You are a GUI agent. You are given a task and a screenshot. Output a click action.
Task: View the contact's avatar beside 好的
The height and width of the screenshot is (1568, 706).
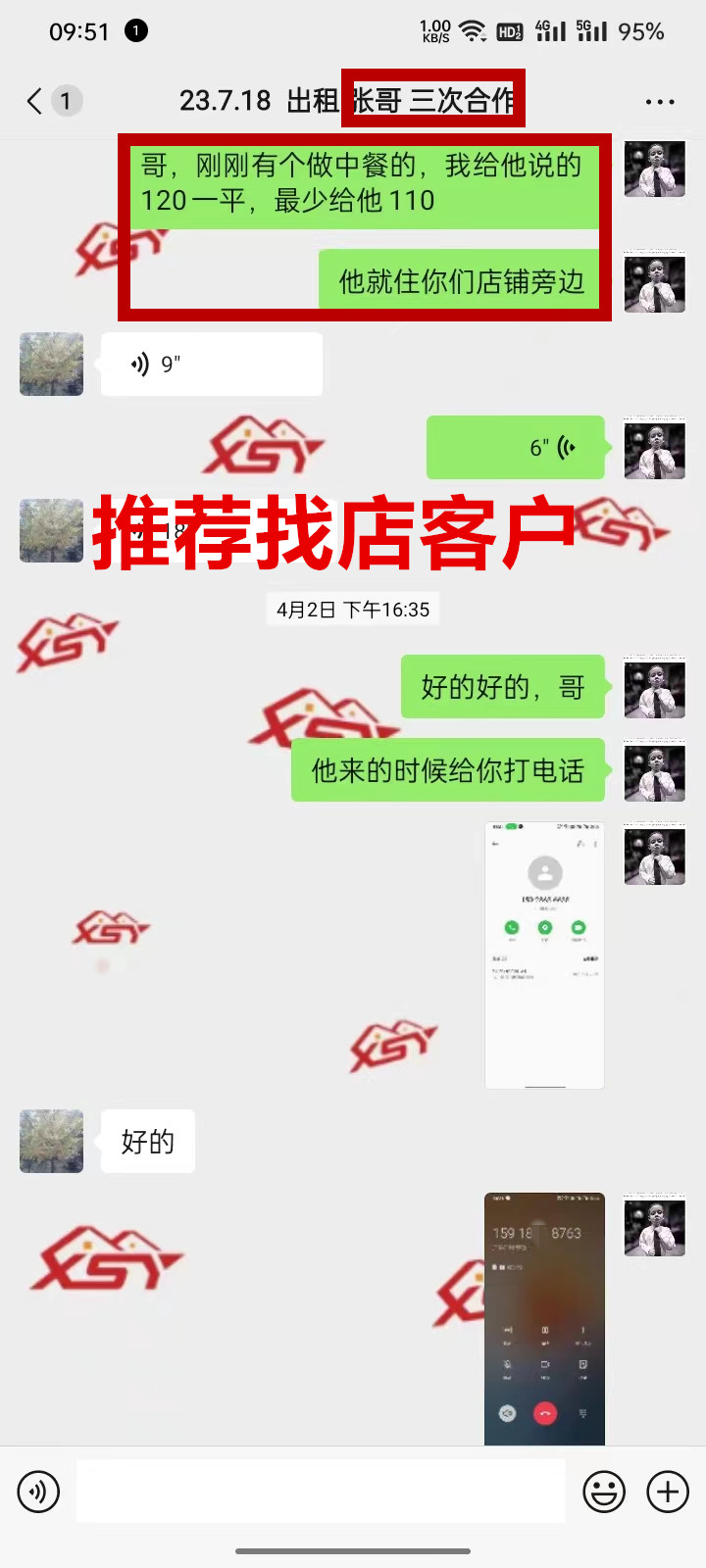pyautogui.click(x=52, y=1141)
